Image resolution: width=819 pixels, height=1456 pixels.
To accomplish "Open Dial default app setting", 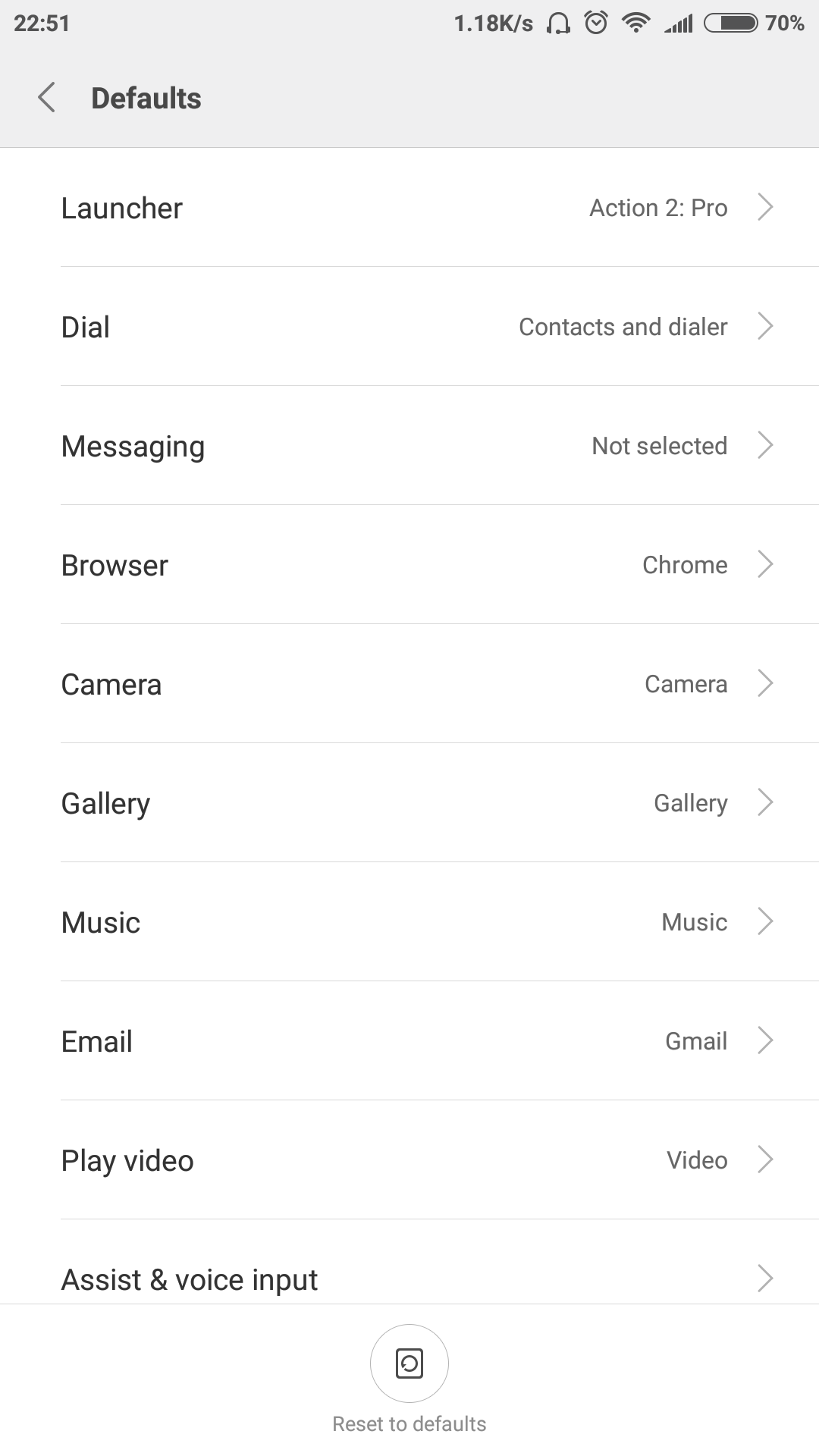I will [409, 326].
